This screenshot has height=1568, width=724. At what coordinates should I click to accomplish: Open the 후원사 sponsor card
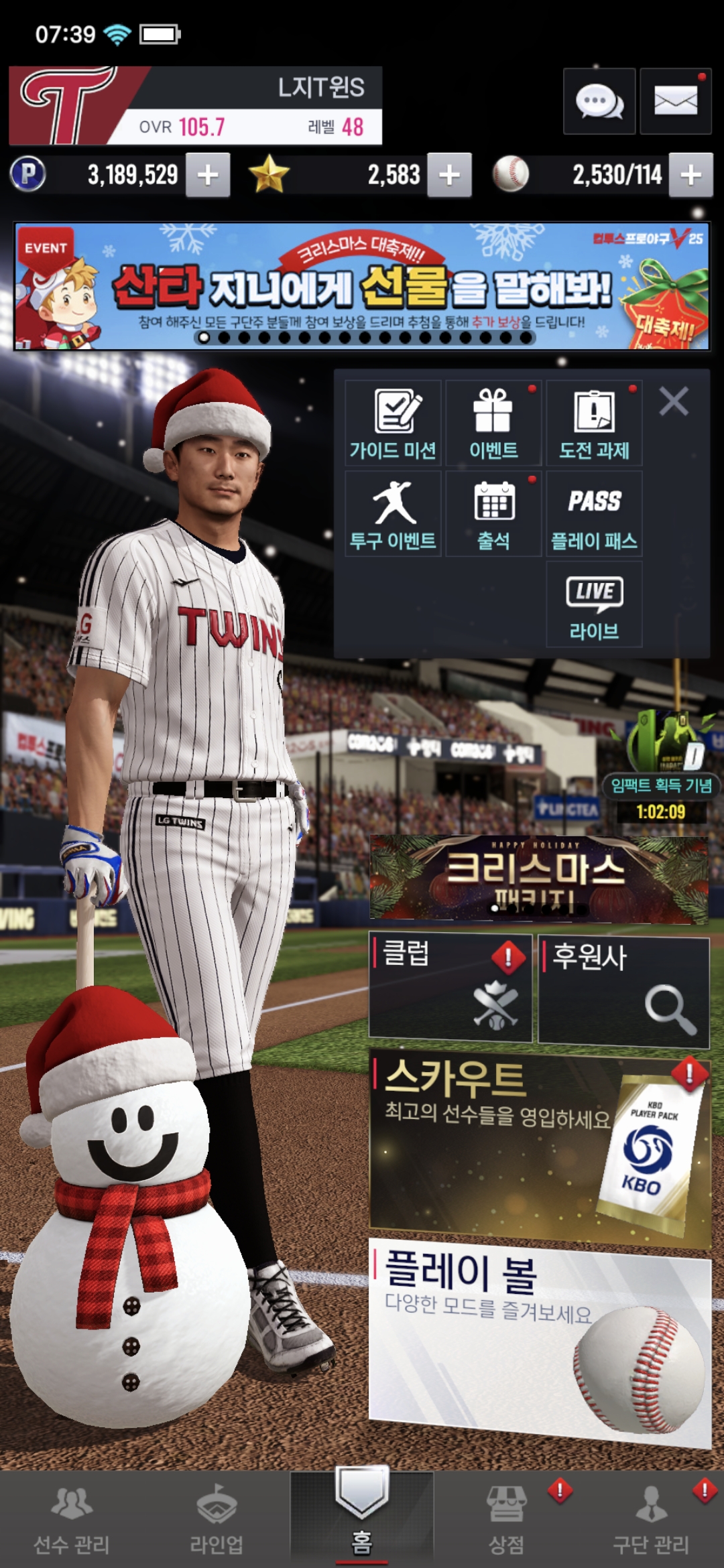[x=623, y=990]
